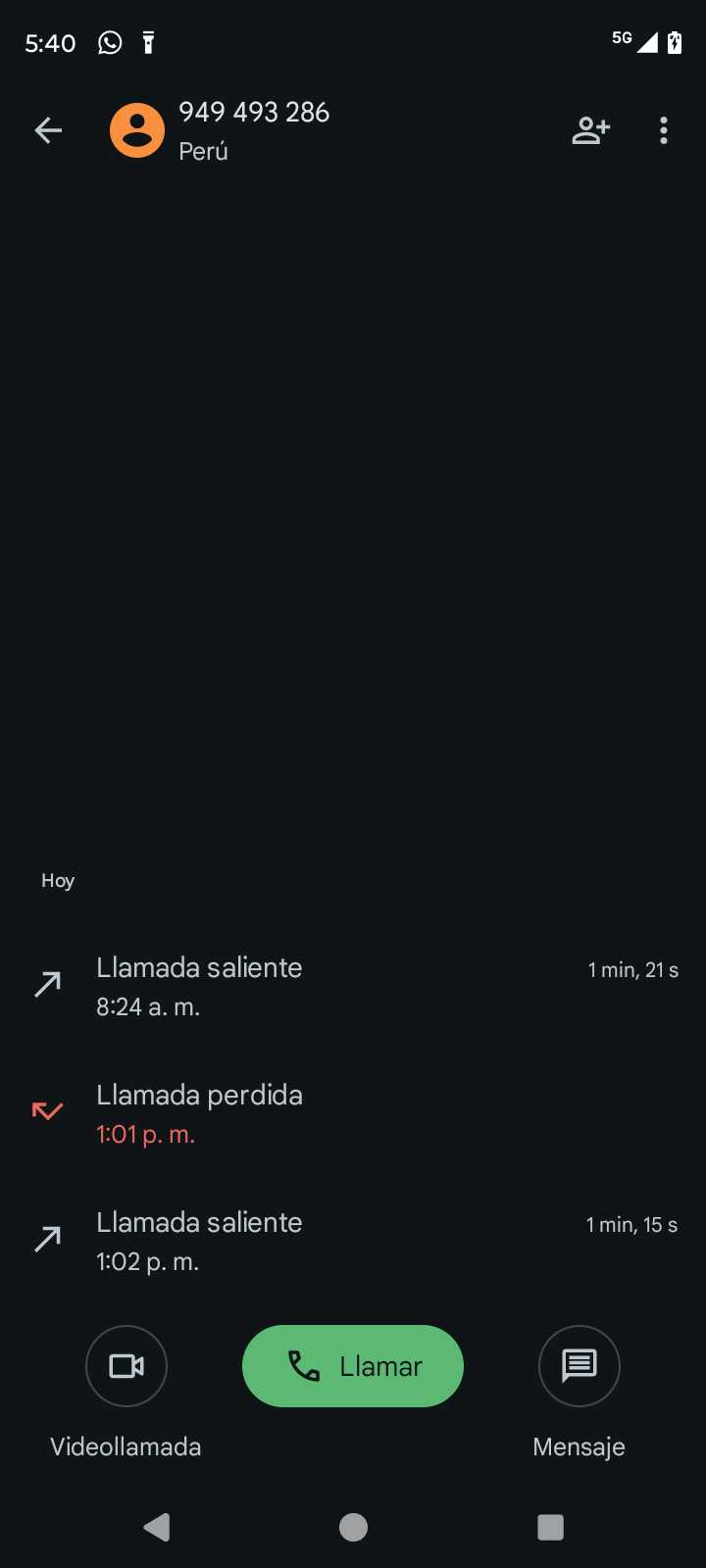Open the 1:02 p. m. outgoing call
Image resolution: width=706 pixels, height=1568 pixels.
353,1241
